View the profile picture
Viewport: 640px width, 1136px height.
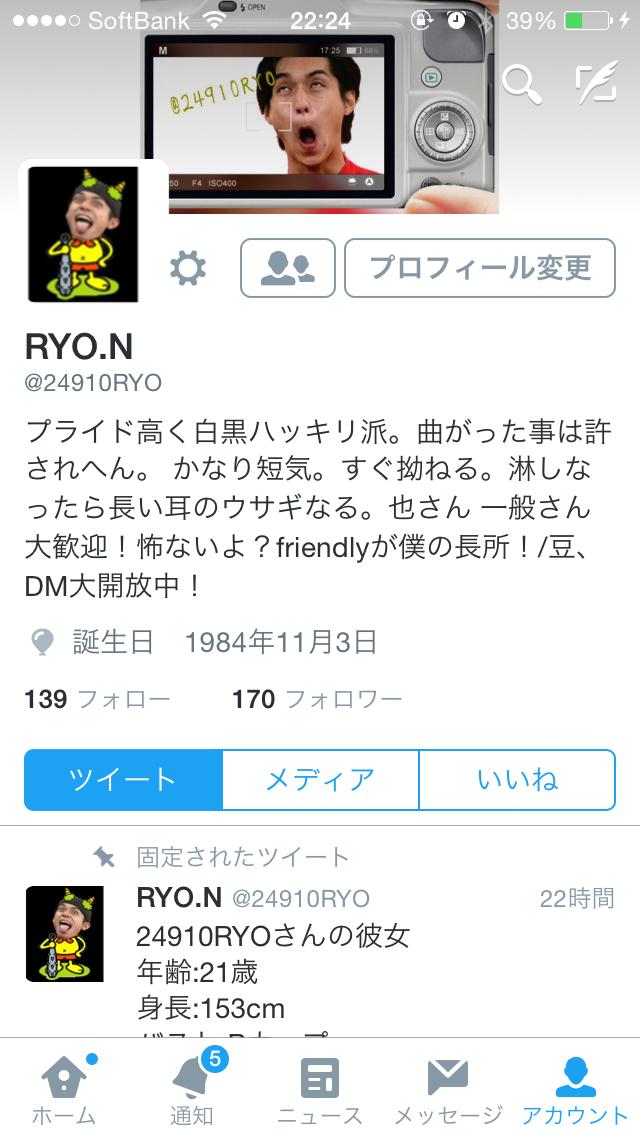(83, 234)
